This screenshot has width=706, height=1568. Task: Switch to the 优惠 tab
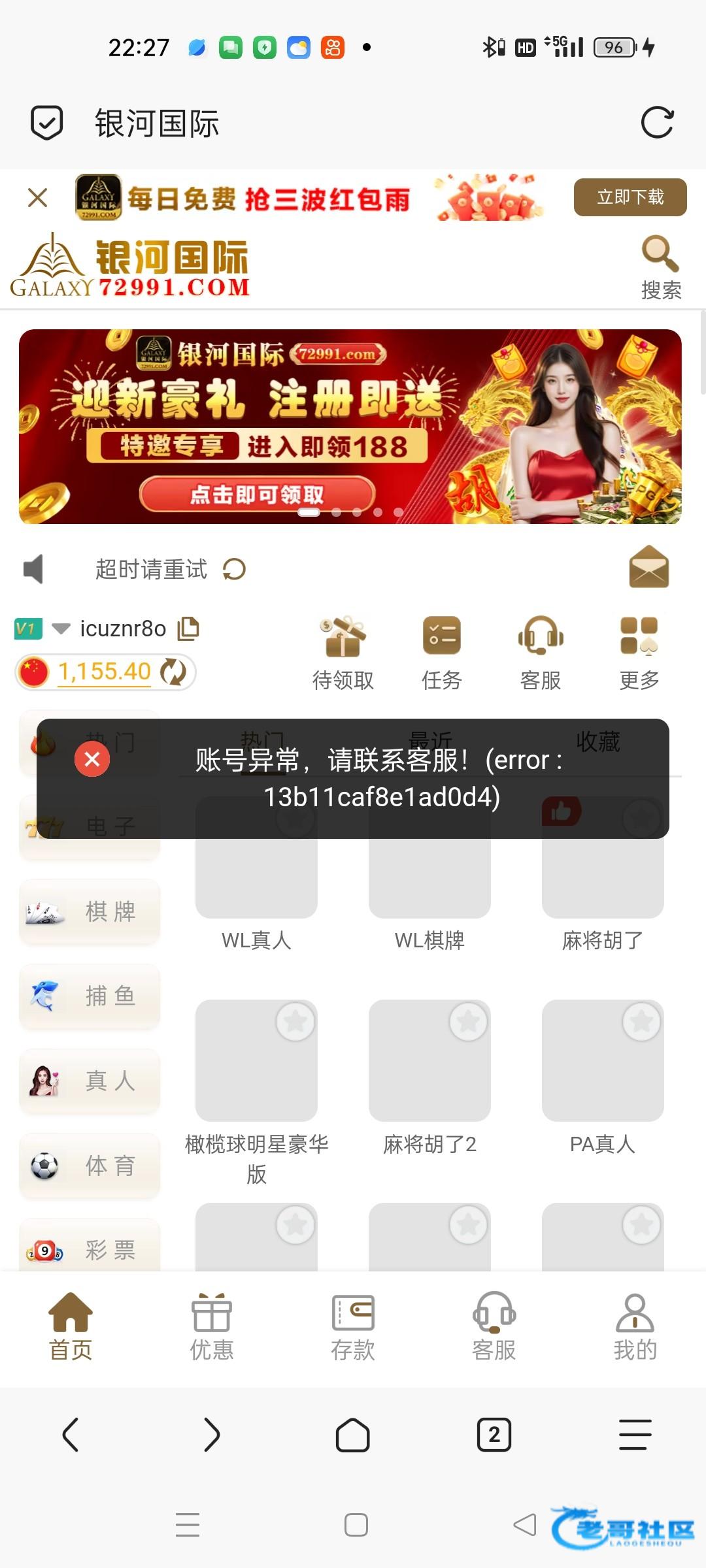tap(211, 1328)
